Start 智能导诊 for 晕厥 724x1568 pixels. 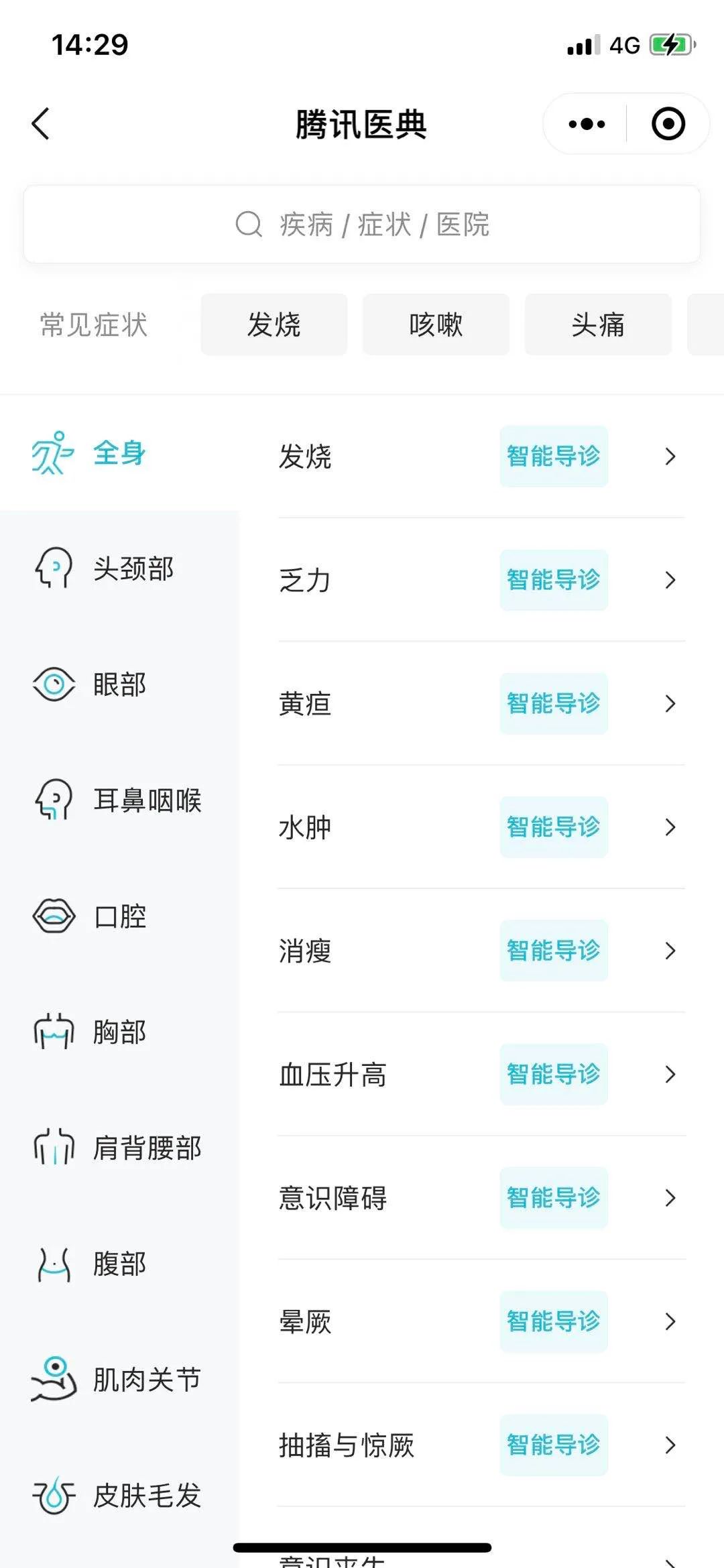(554, 1321)
